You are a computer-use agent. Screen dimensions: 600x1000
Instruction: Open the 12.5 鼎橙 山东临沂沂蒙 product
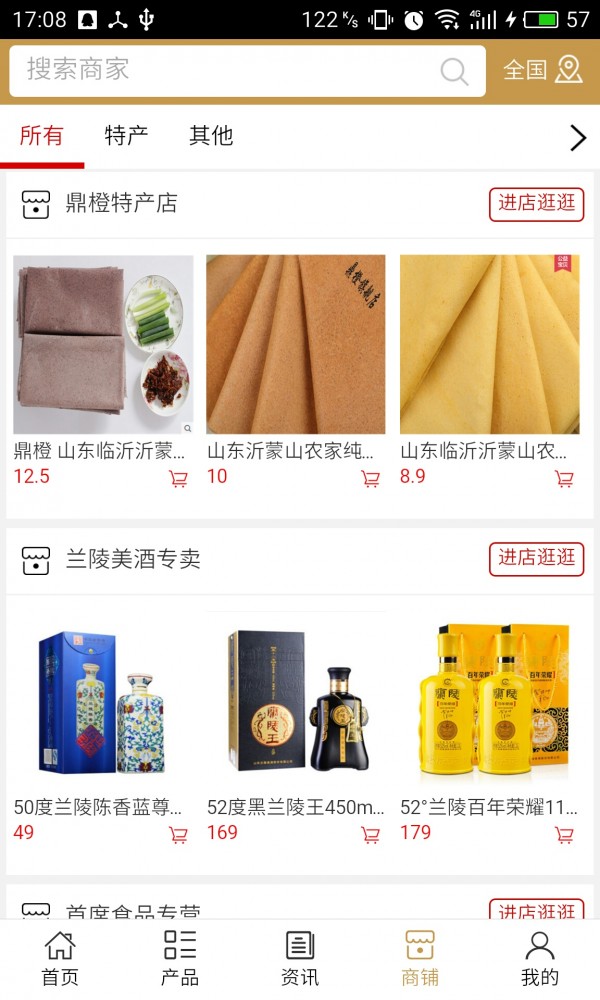pos(103,345)
